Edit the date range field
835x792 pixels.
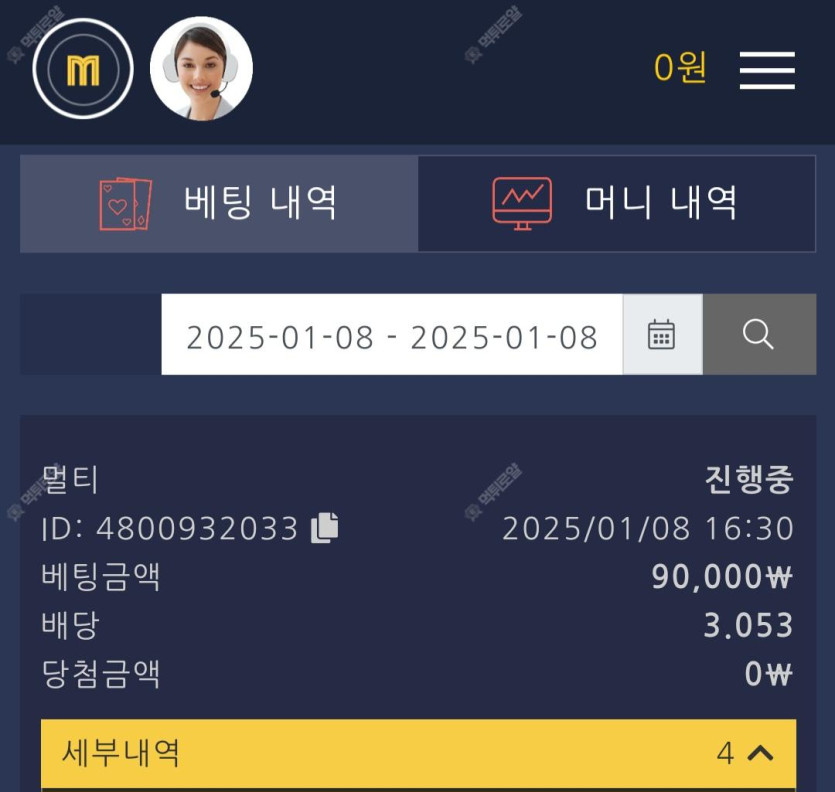click(391, 336)
